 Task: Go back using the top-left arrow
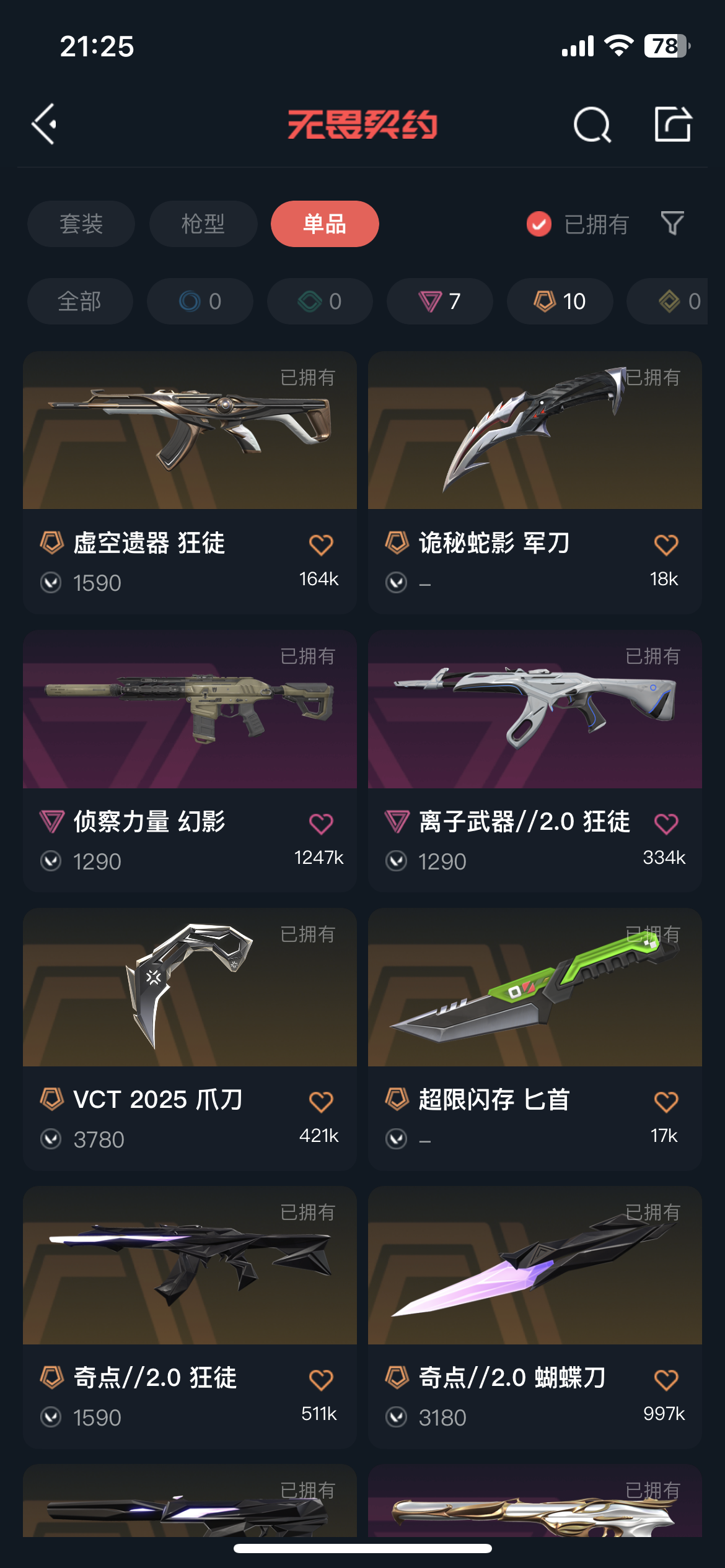point(45,124)
